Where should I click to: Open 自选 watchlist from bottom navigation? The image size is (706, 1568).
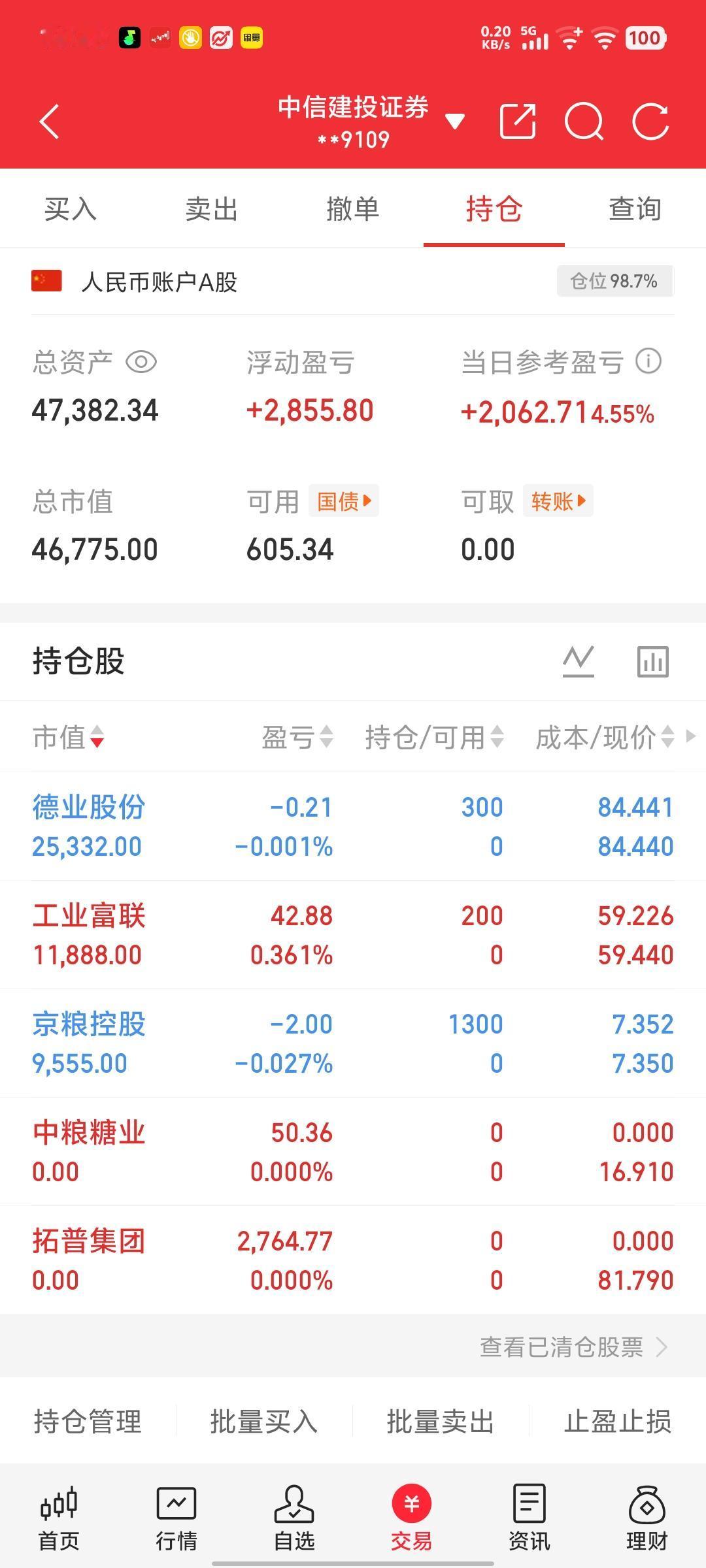[294, 1516]
